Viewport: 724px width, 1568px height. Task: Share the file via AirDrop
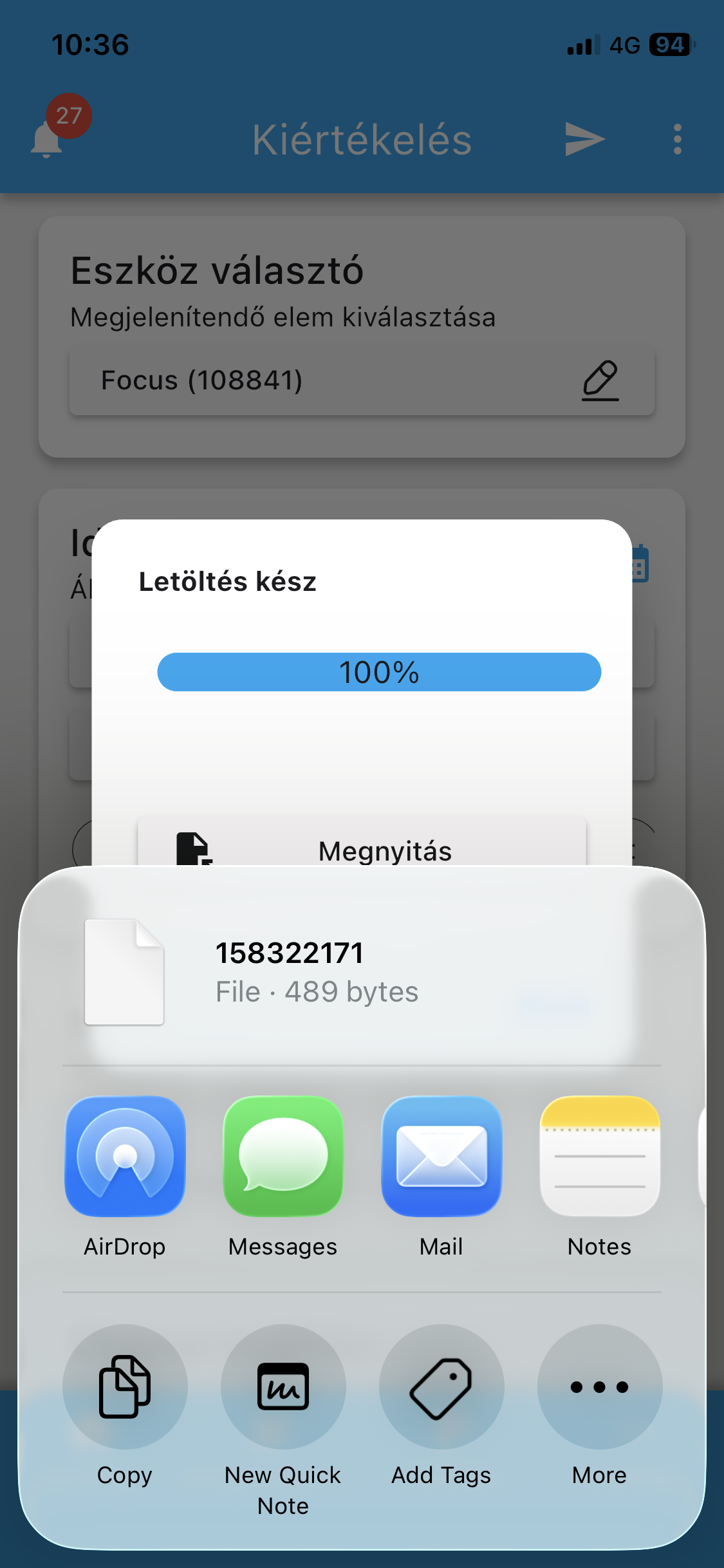(x=125, y=1156)
